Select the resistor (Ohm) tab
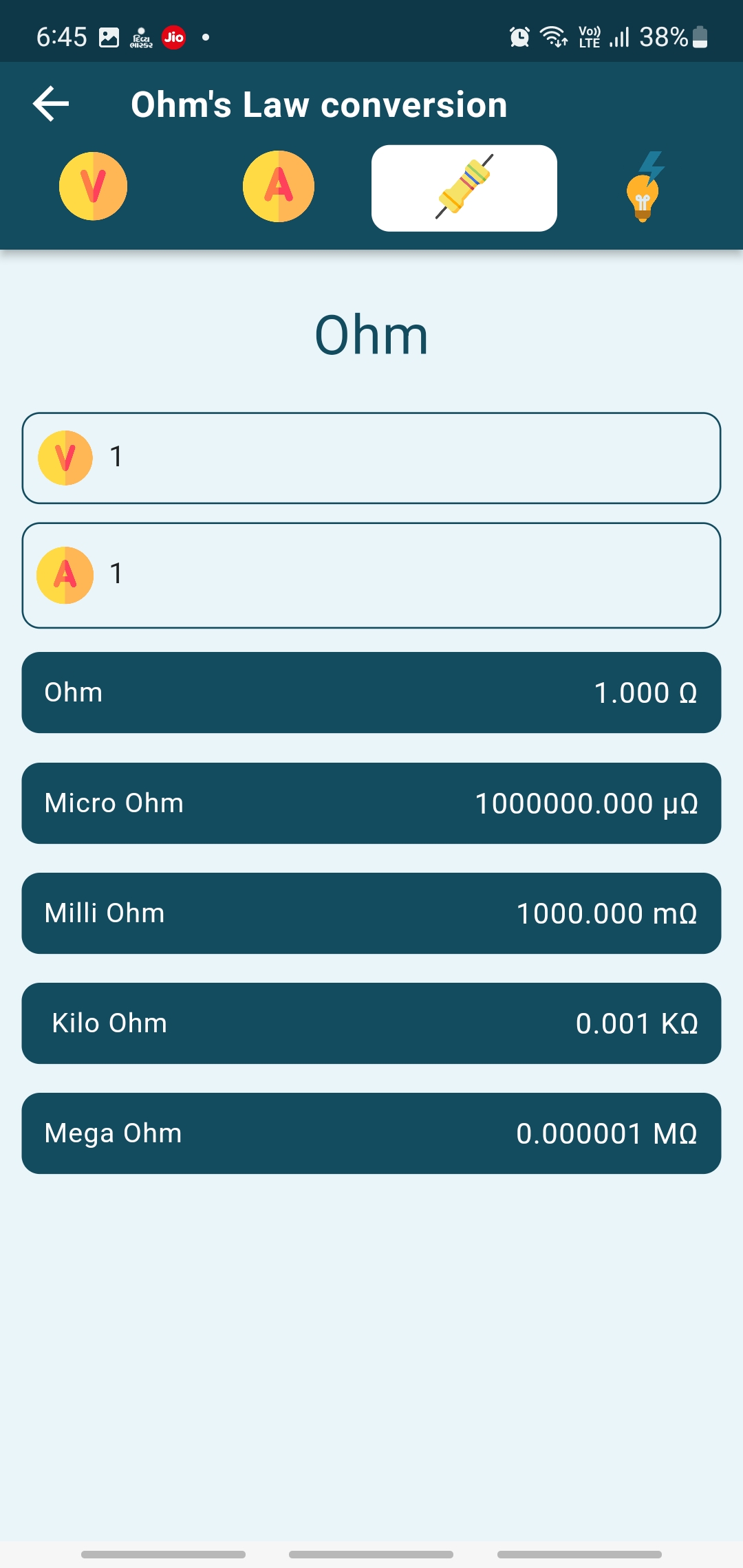Viewport: 743px width, 1568px height. (464, 188)
